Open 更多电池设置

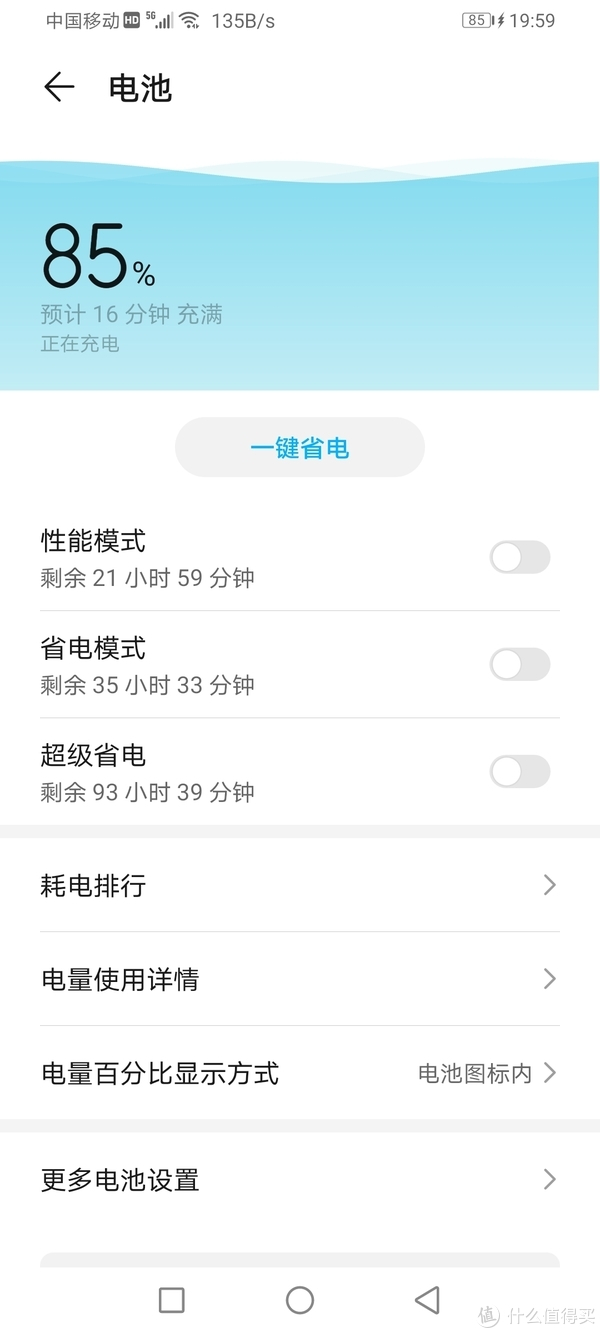pyautogui.click(x=300, y=1179)
